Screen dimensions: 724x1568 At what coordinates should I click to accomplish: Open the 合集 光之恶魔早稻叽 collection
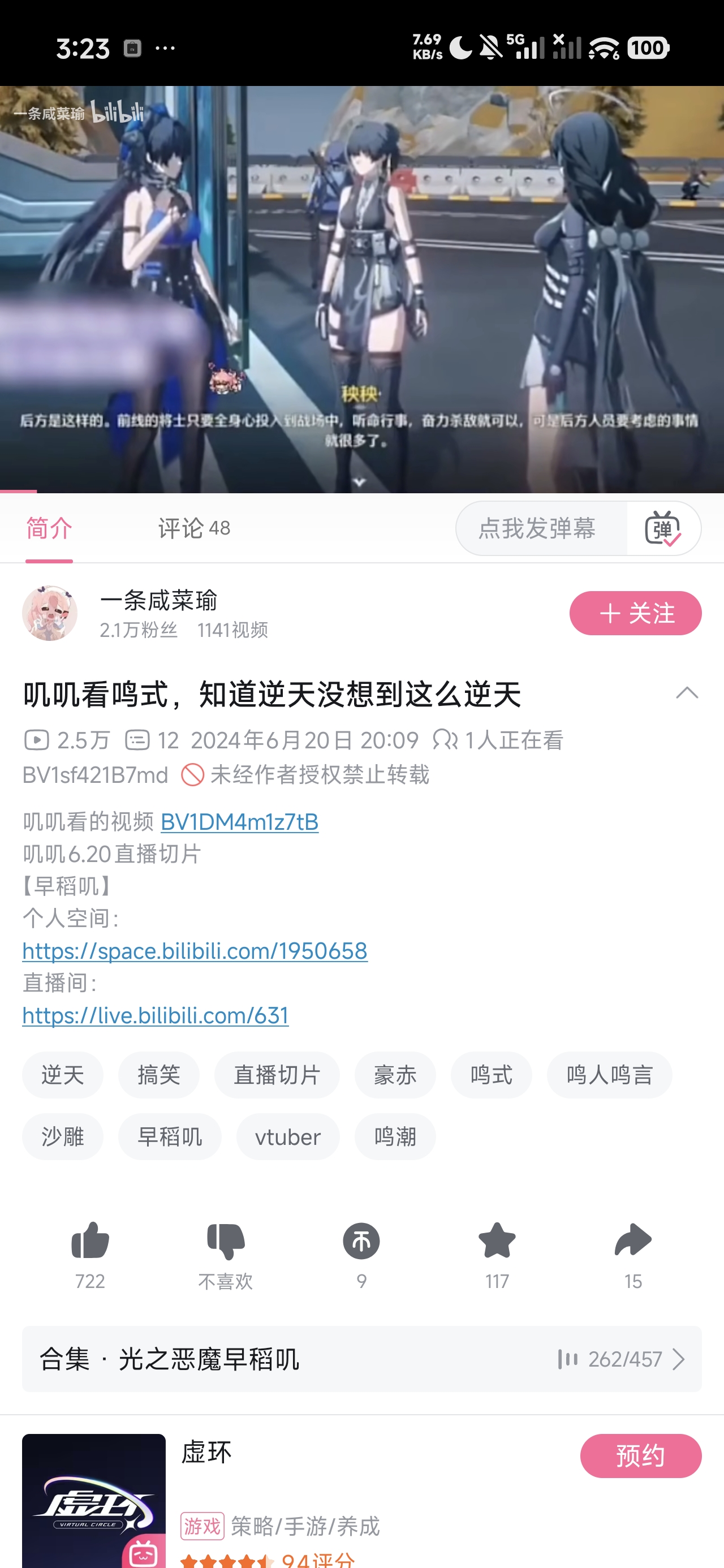(x=361, y=1359)
